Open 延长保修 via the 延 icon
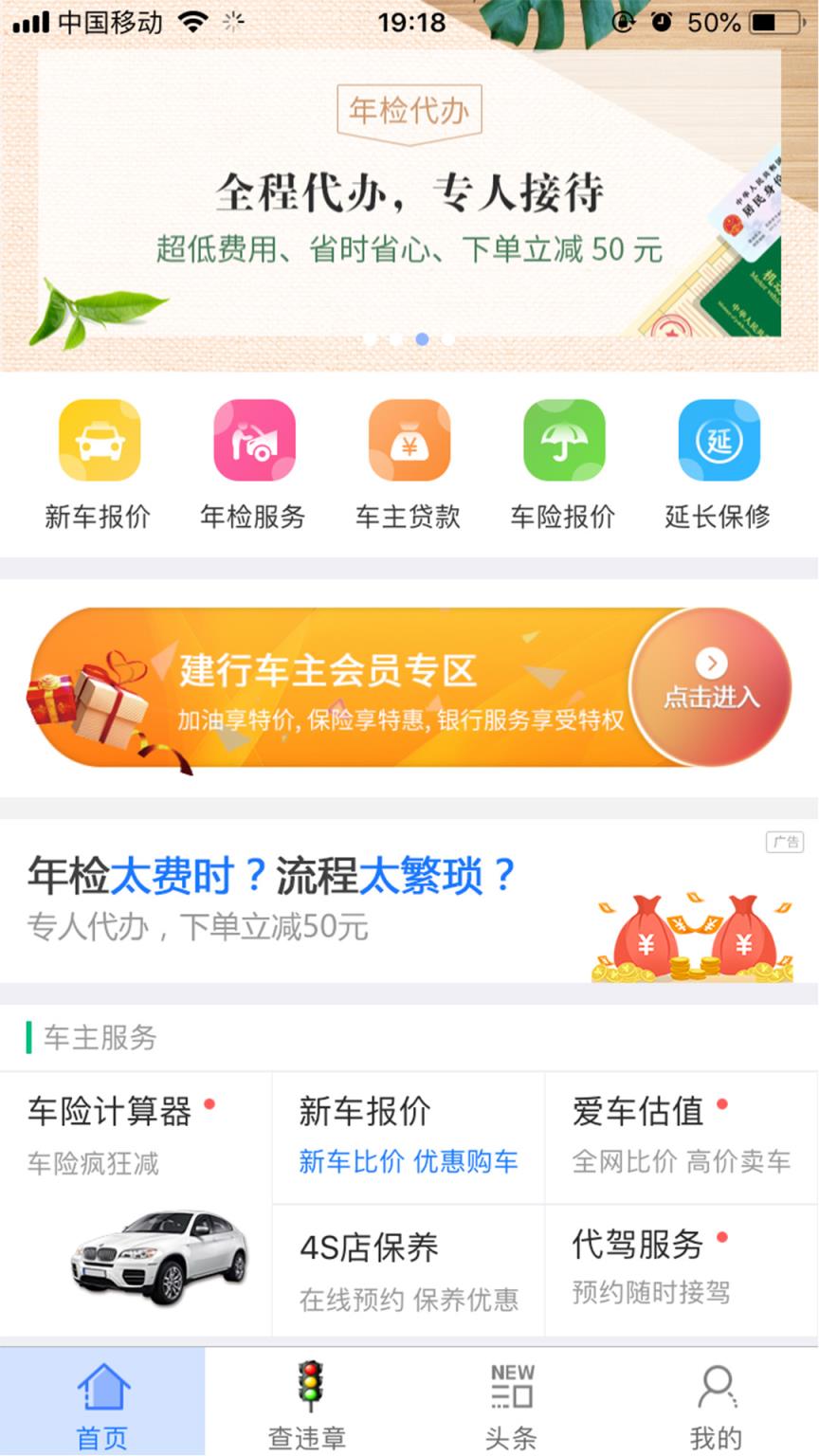Viewport: 819px width, 1456px height. point(718,440)
